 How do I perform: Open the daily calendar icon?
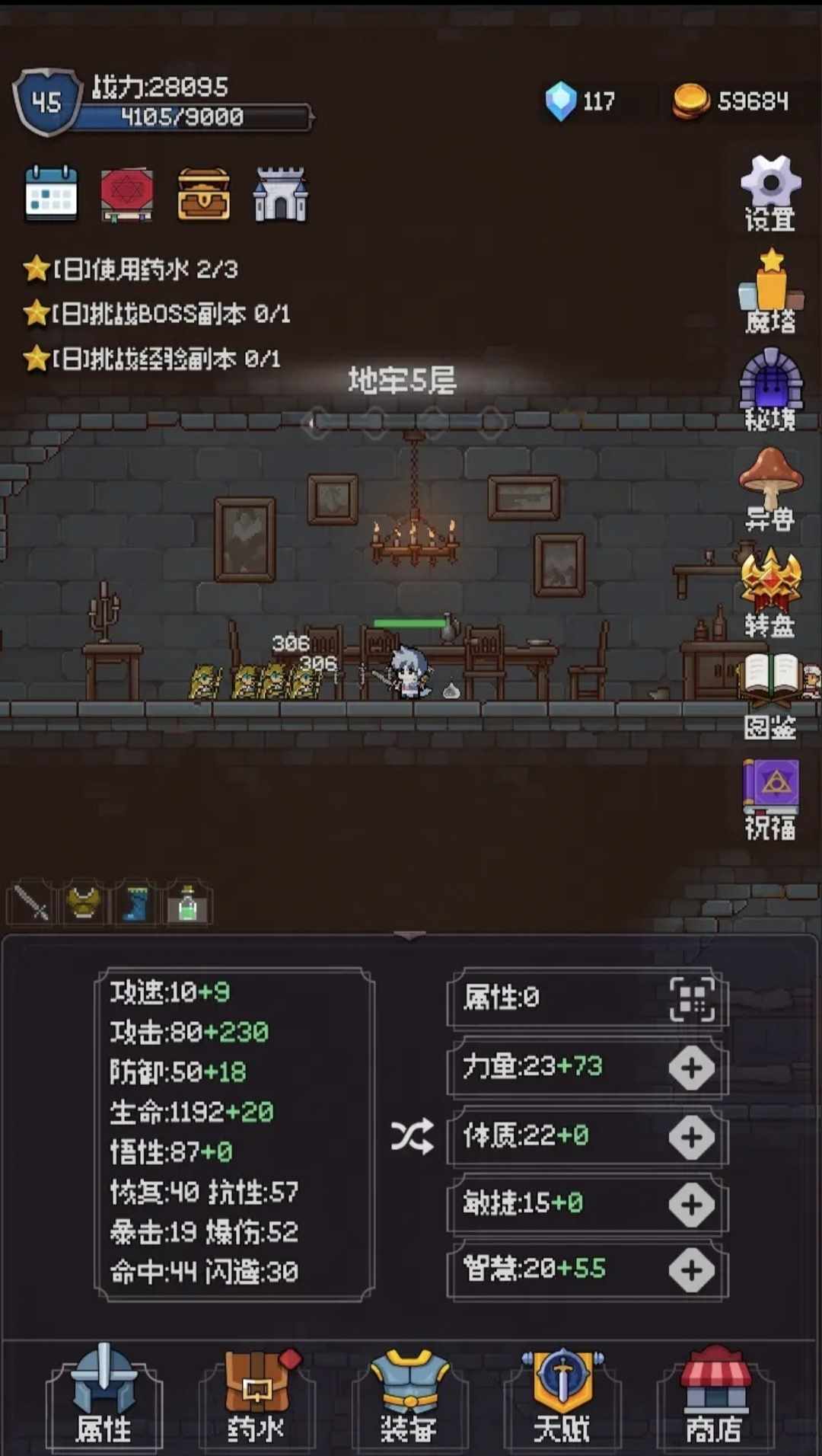coord(51,195)
